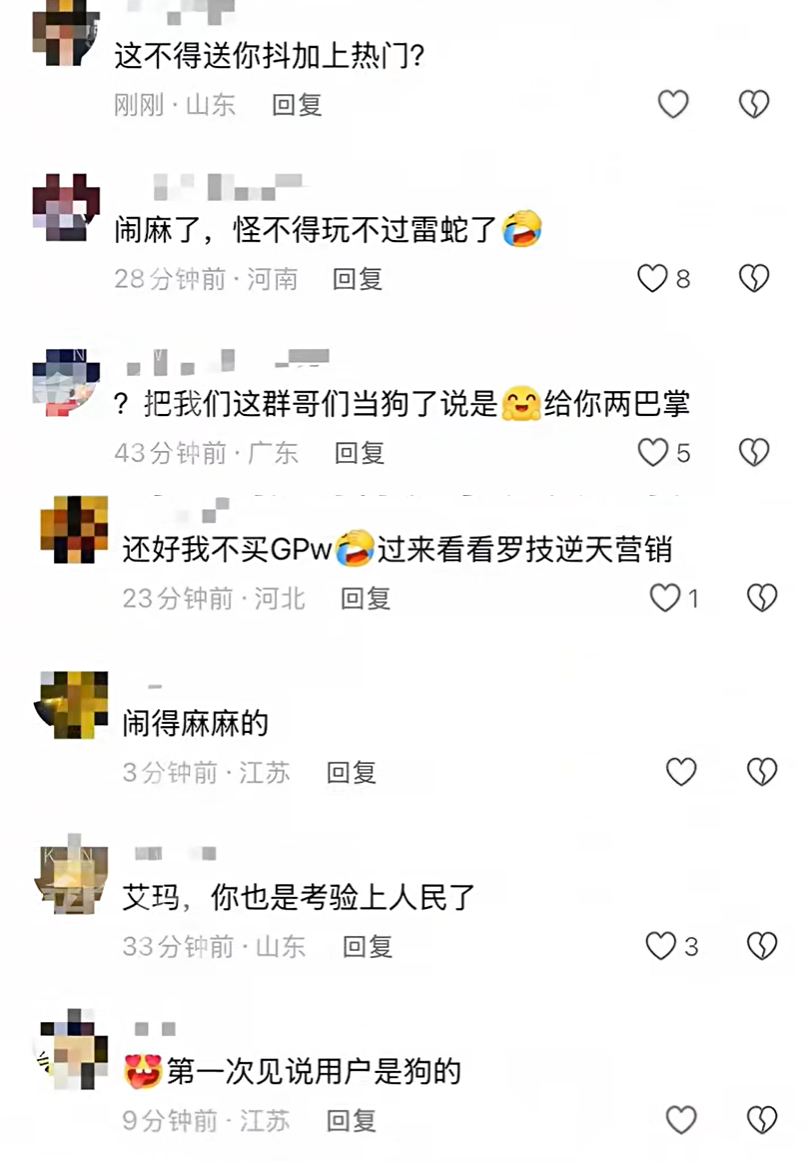The height and width of the screenshot is (1168, 807).
Task: Open the avatar of the 闹得麻麻的 commenter
Action: pos(74,705)
